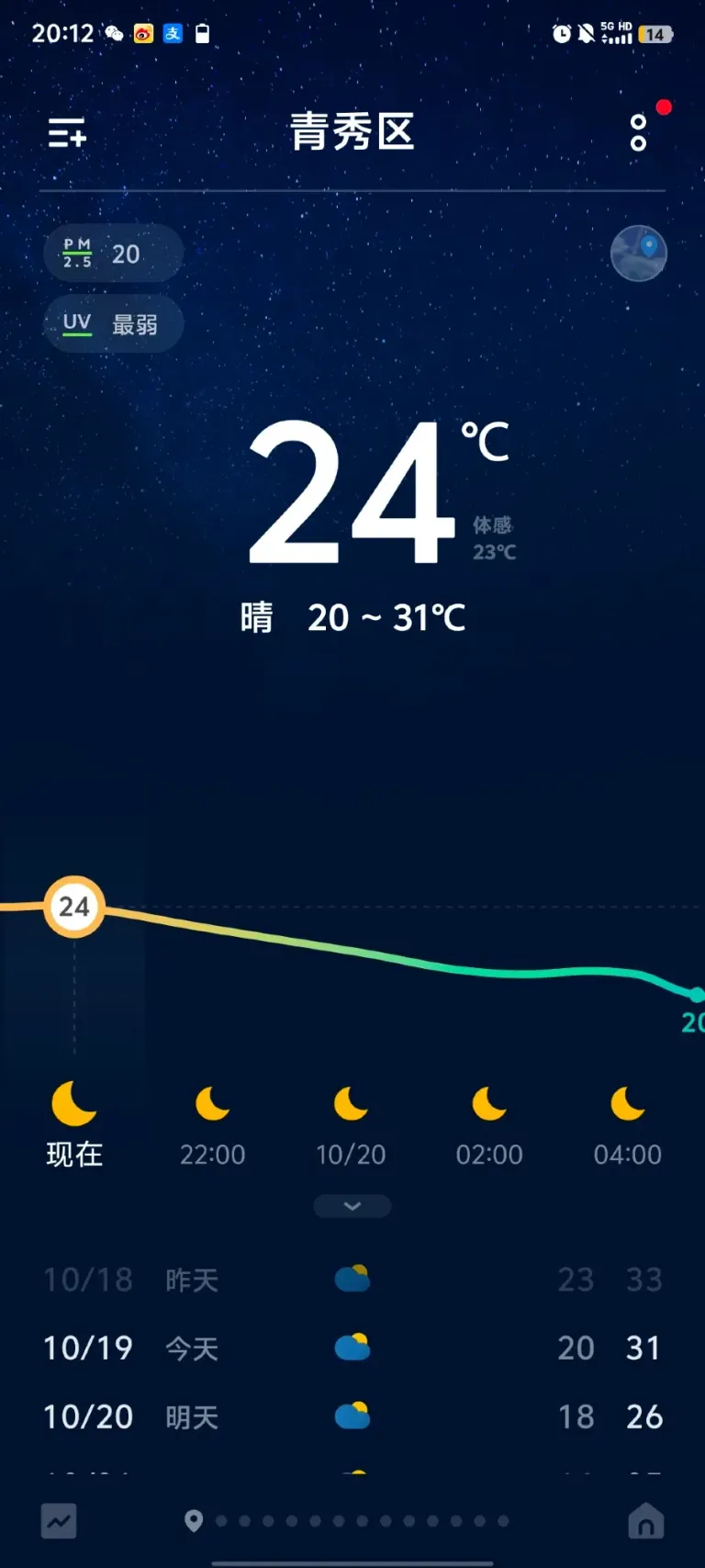Open the map globe icon
The image size is (705, 1568).
pos(638,253)
